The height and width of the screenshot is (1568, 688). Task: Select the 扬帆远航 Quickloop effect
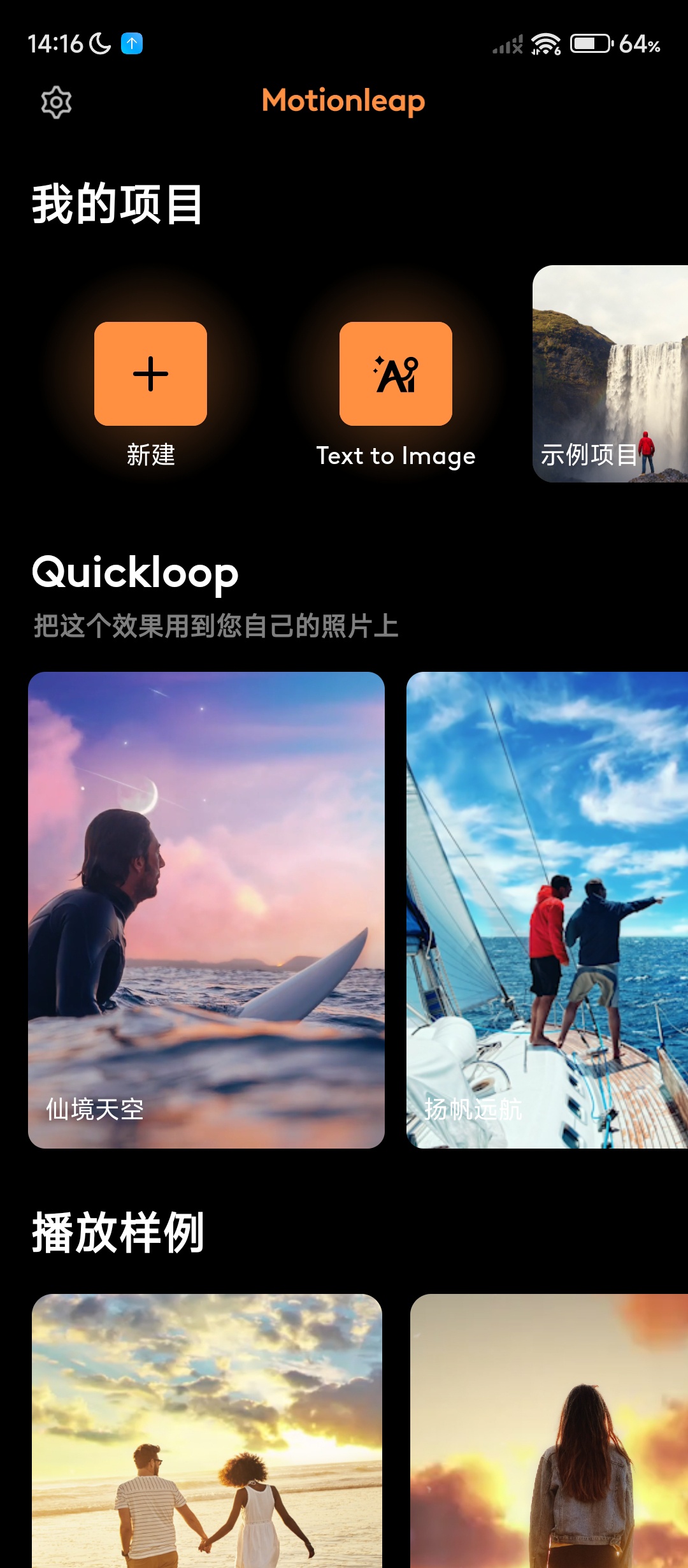pyautogui.click(x=547, y=910)
